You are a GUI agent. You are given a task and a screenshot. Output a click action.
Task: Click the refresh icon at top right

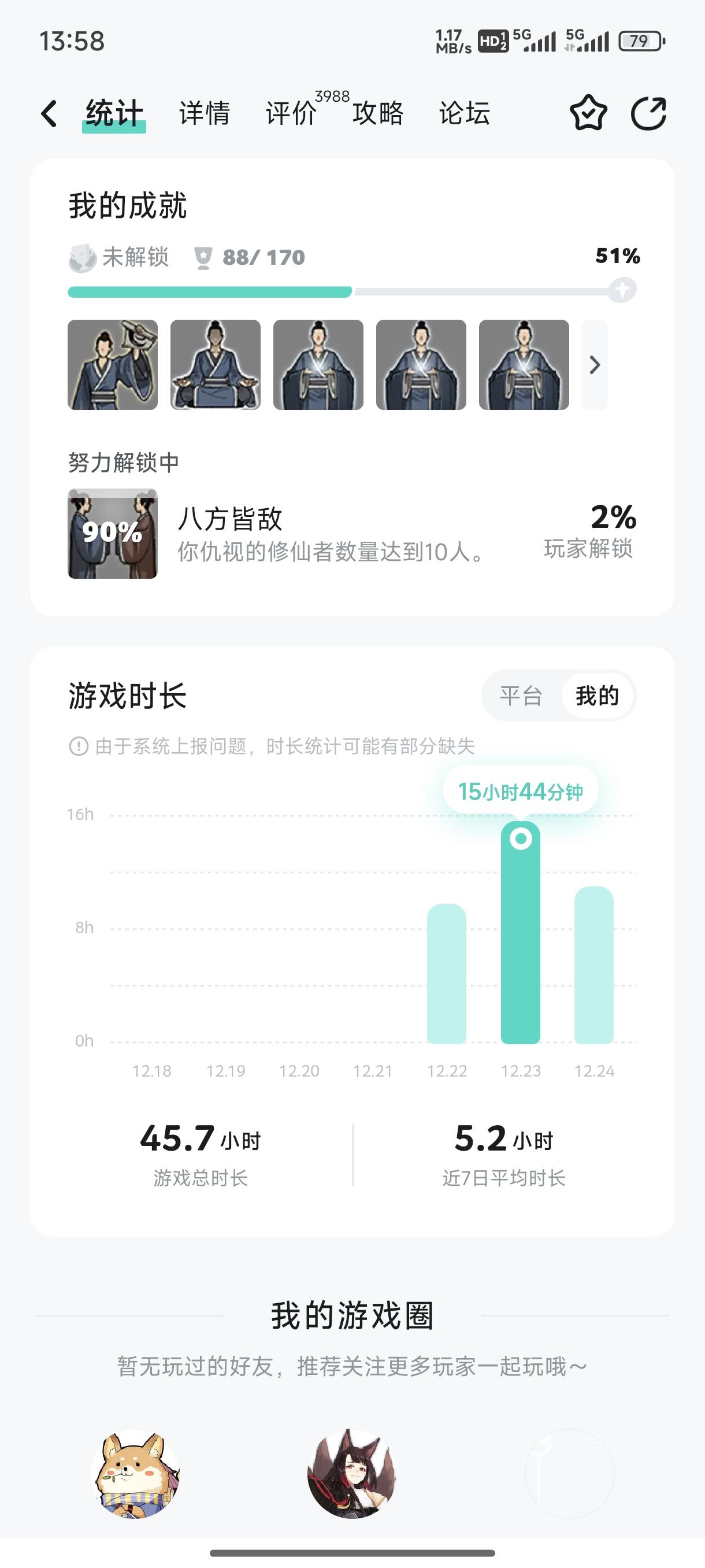point(650,112)
